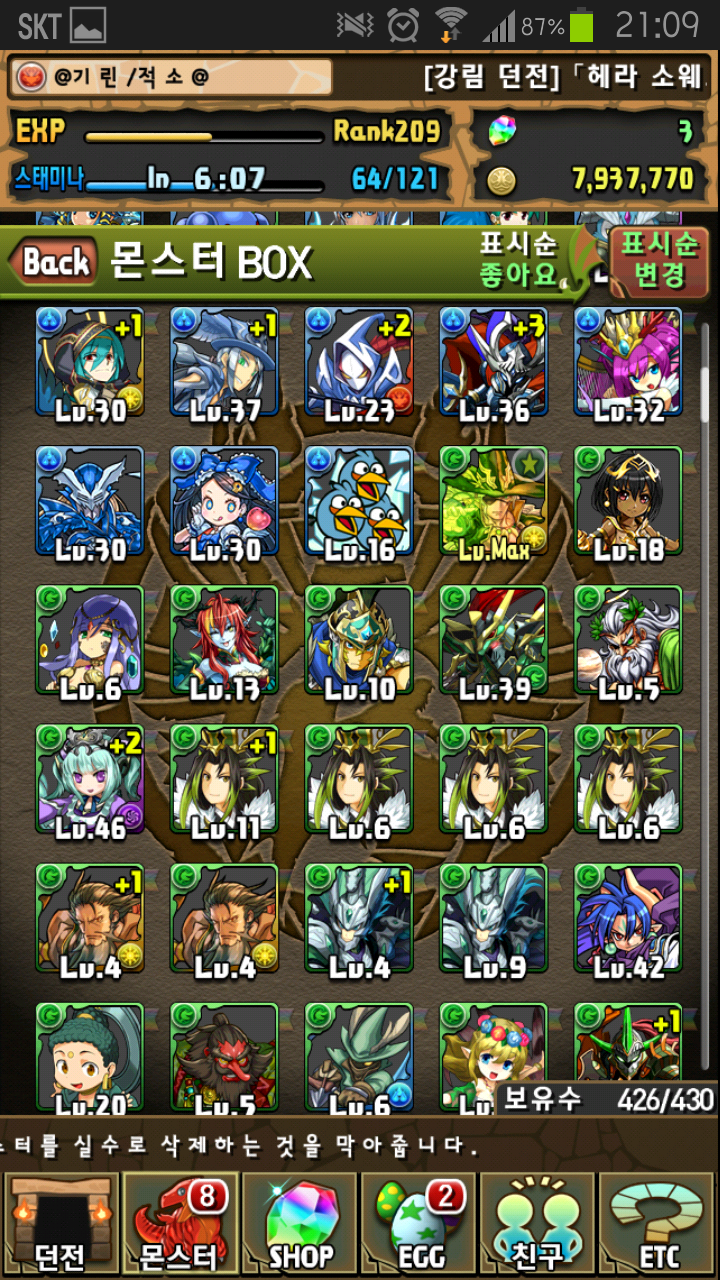Viewport: 720px width, 1280px height.
Task: Open the Lv.23 monster with +2
Action: point(359,364)
